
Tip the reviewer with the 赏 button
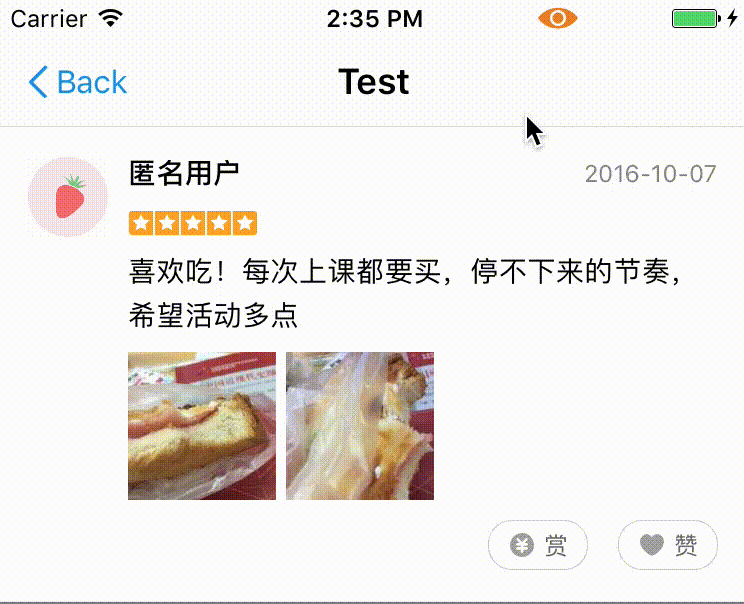[x=538, y=546]
